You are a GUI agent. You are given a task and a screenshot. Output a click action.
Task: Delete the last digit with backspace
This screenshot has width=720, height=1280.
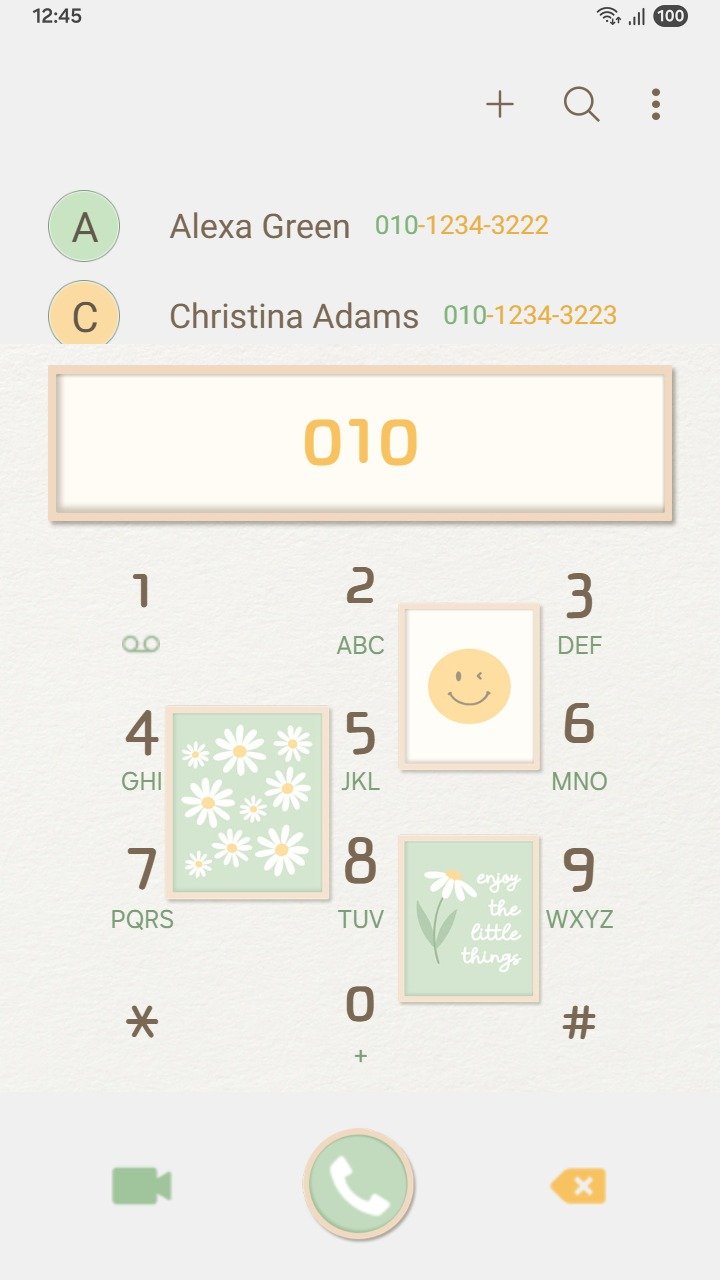tap(579, 1186)
